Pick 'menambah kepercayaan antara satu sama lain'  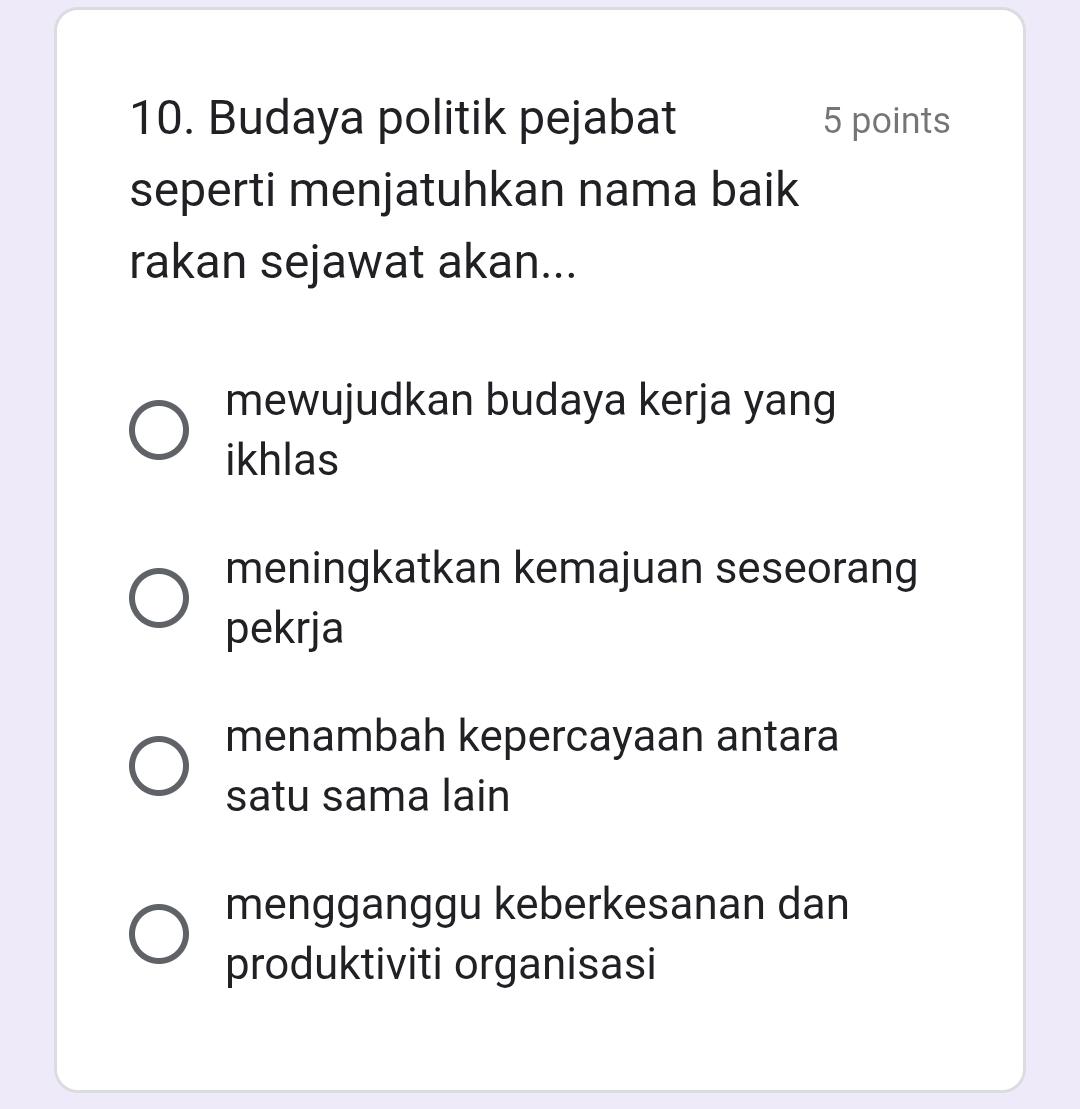pyautogui.click(x=159, y=767)
